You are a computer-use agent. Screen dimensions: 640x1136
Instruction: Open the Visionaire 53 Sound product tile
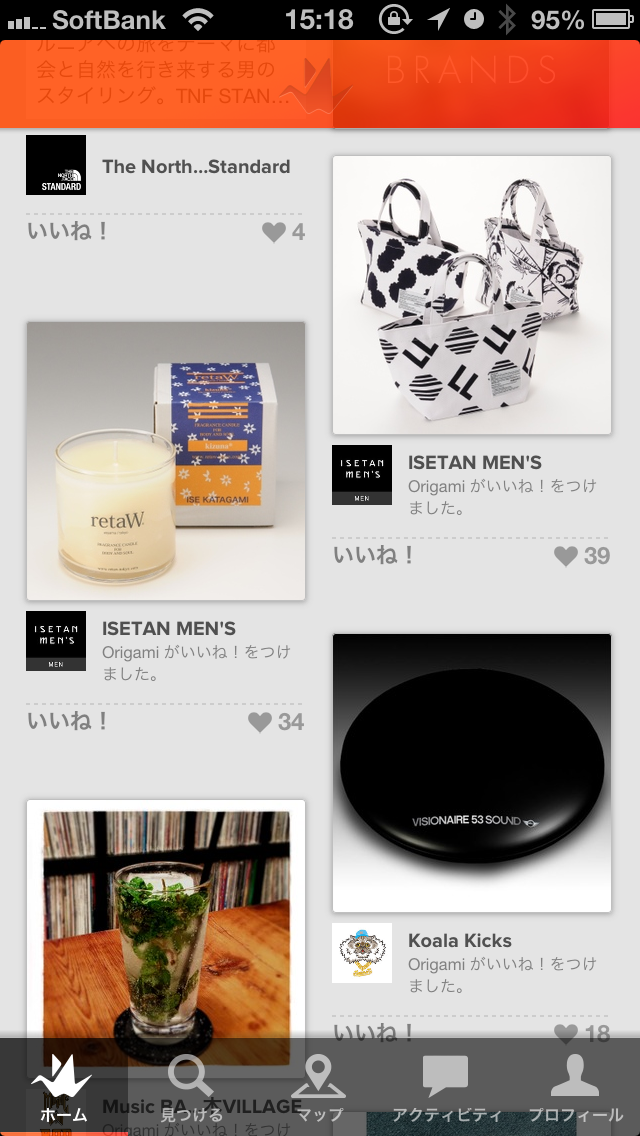pyautogui.click(x=472, y=773)
